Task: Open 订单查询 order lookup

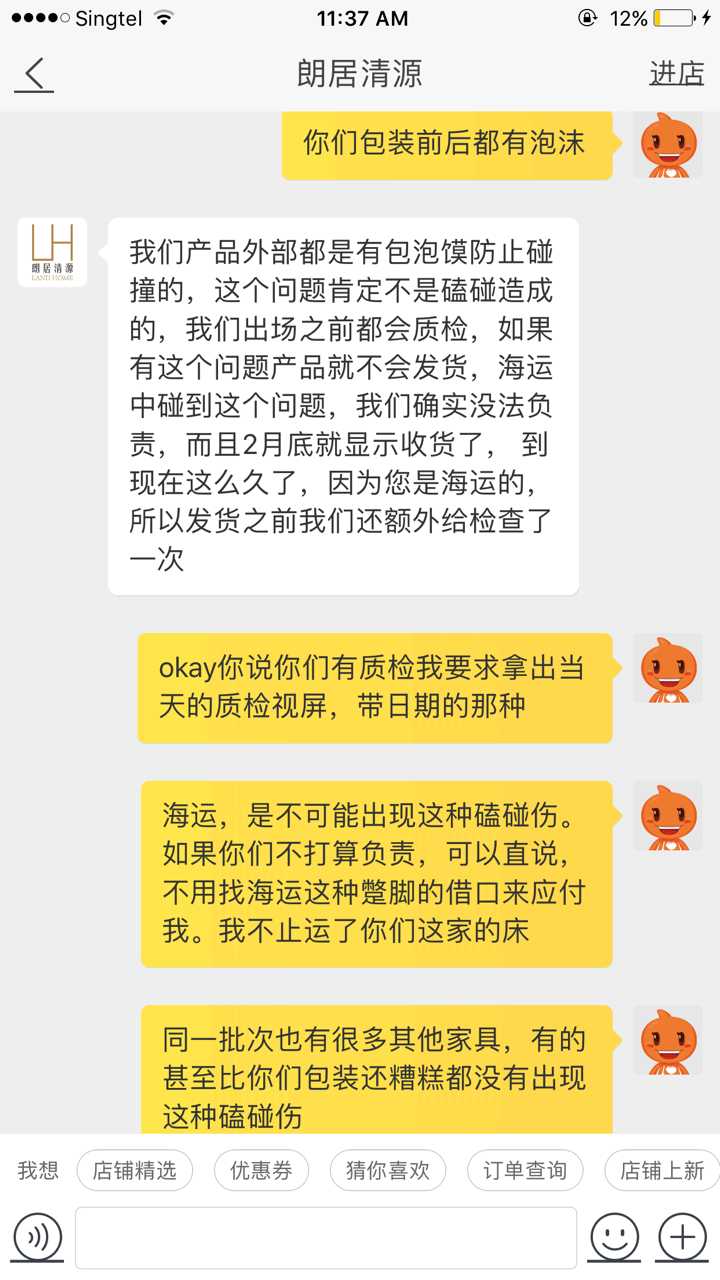Action: (x=525, y=1170)
